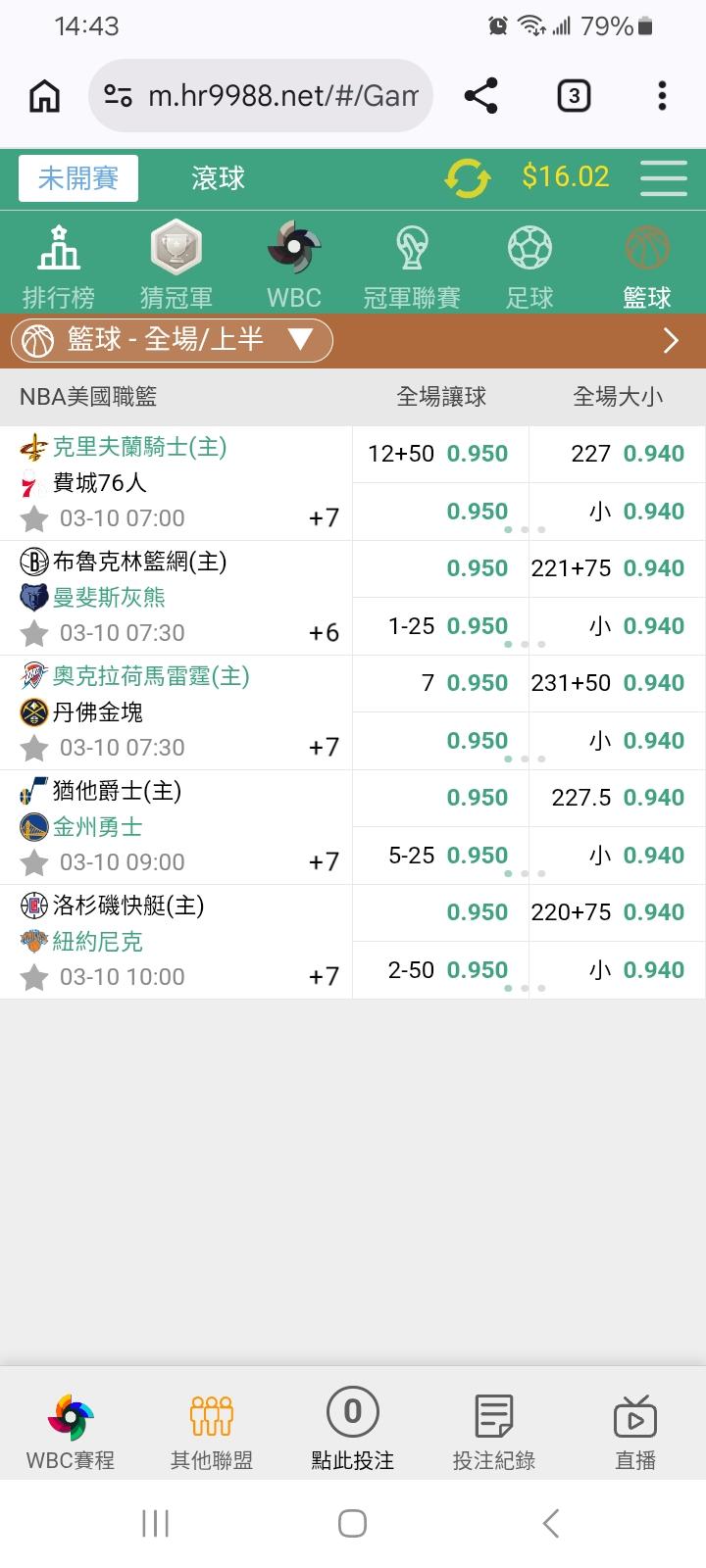The image size is (706, 1568).
Task: Favorite the 克里夫蘭騎士 match with its star
Action: pyautogui.click(x=34, y=518)
